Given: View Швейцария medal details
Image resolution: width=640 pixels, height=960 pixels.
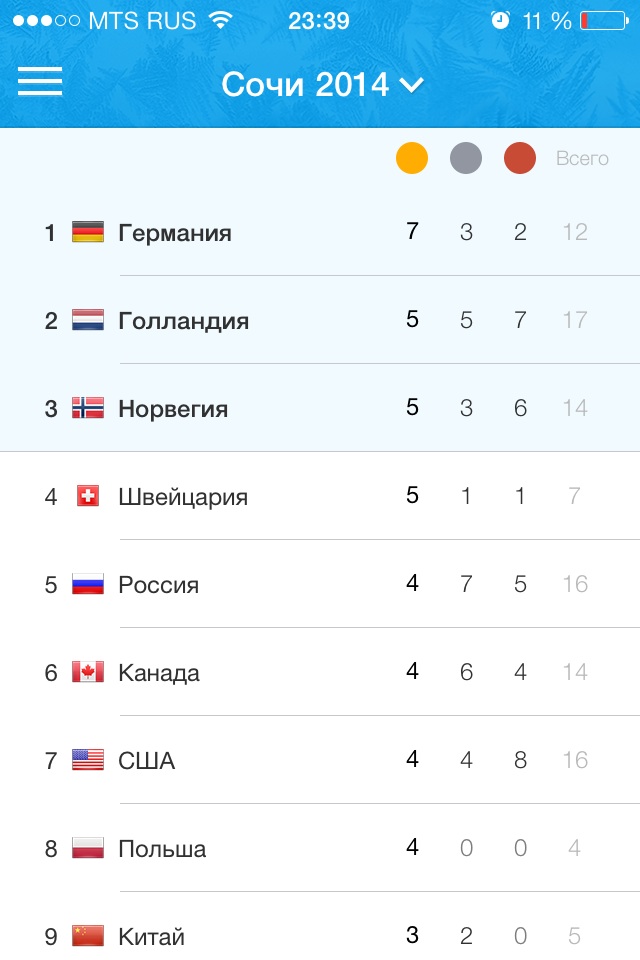Looking at the screenshot, I should tap(320, 497).
